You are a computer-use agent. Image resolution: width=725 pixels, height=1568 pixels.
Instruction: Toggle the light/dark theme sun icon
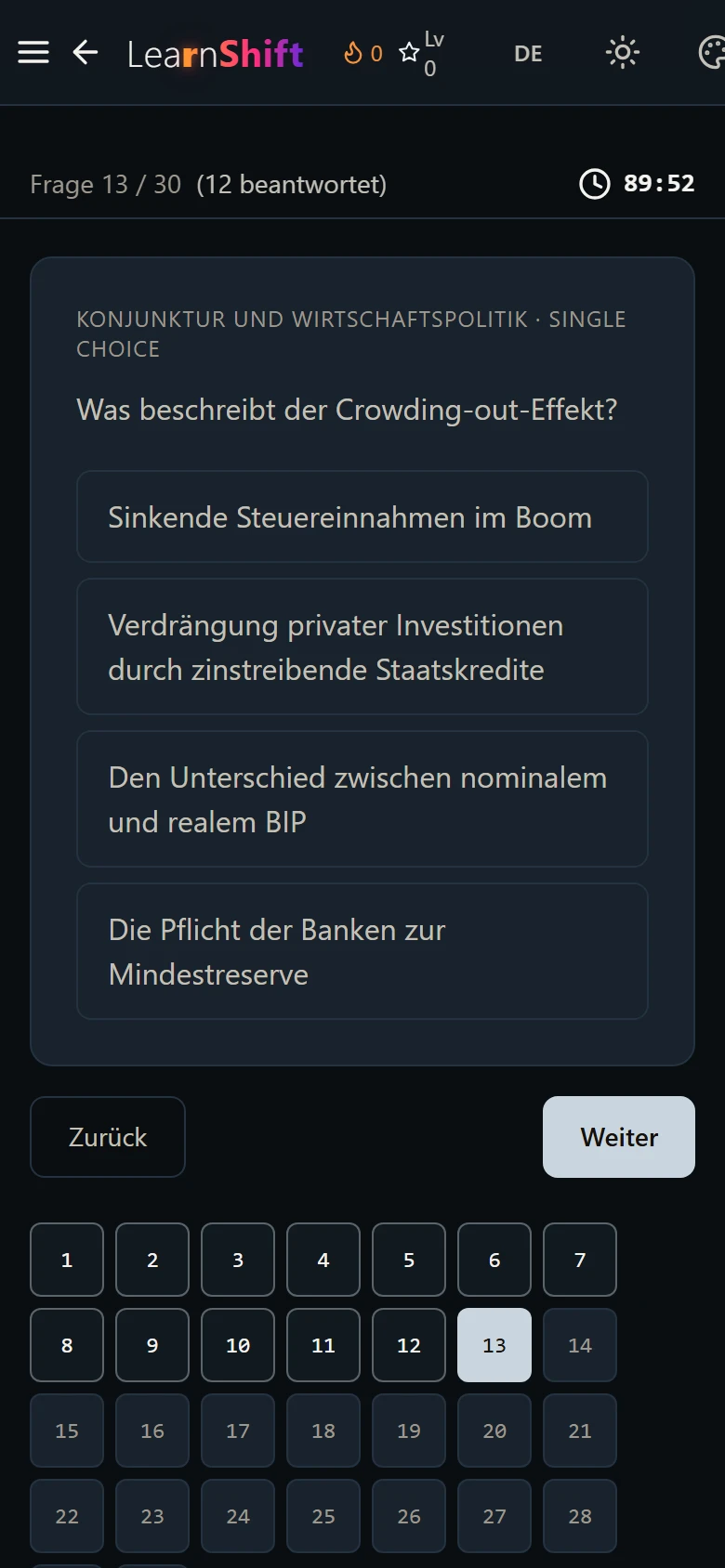622,53
